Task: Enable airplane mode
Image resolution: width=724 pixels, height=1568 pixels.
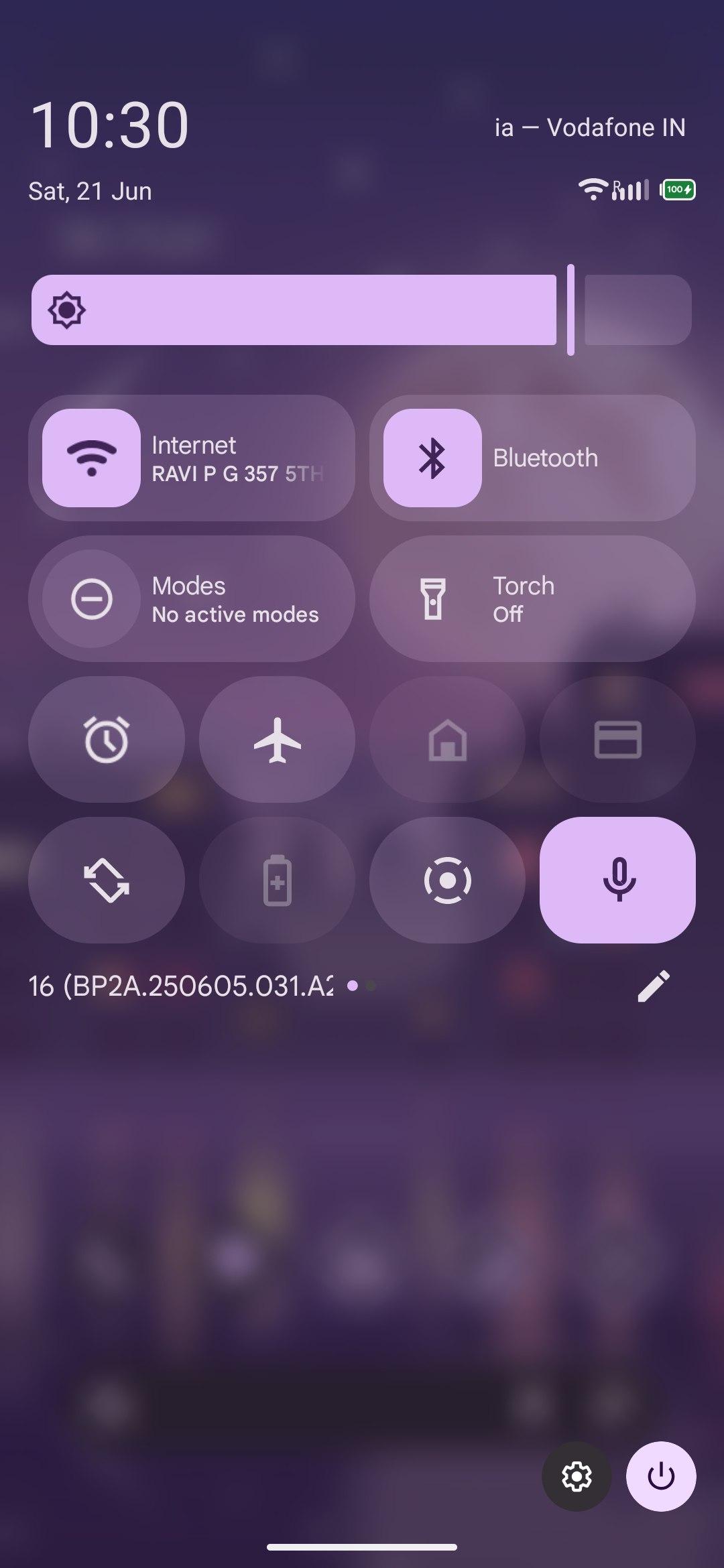Action: click(277, 739)
